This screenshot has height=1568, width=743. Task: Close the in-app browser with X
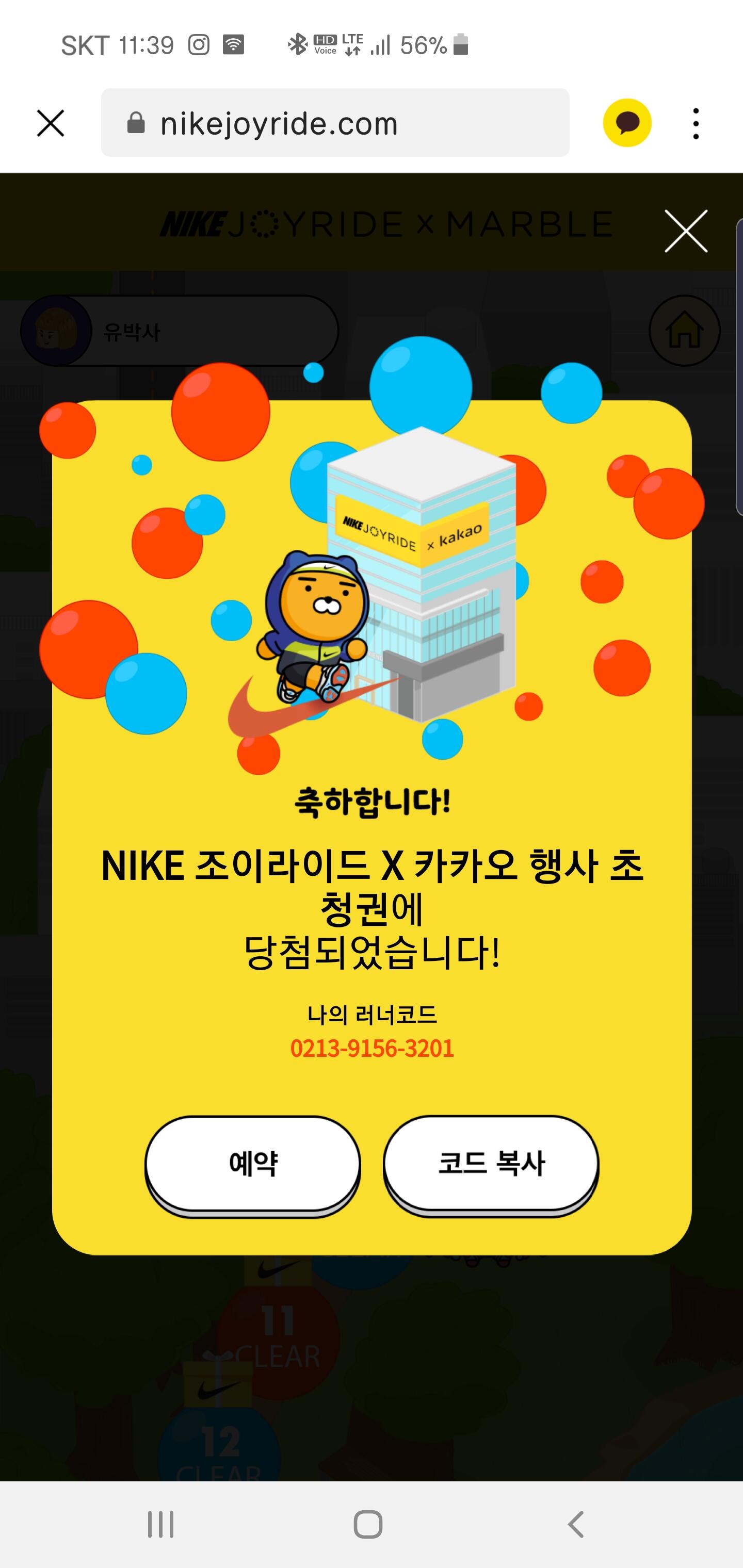[51, 124]
